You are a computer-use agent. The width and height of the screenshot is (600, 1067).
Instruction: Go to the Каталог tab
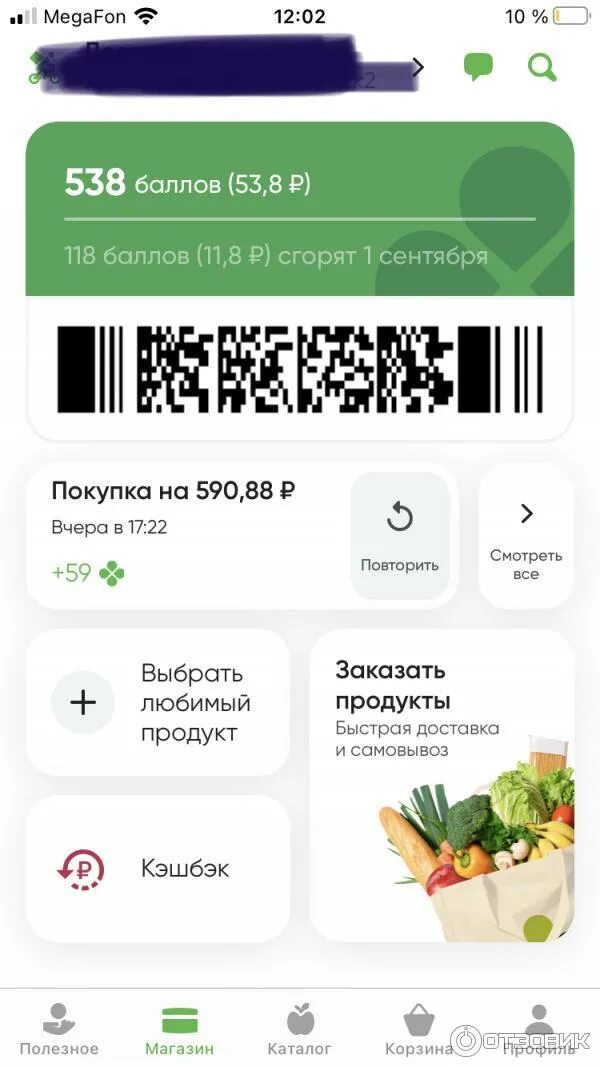tap(300, 1030)
